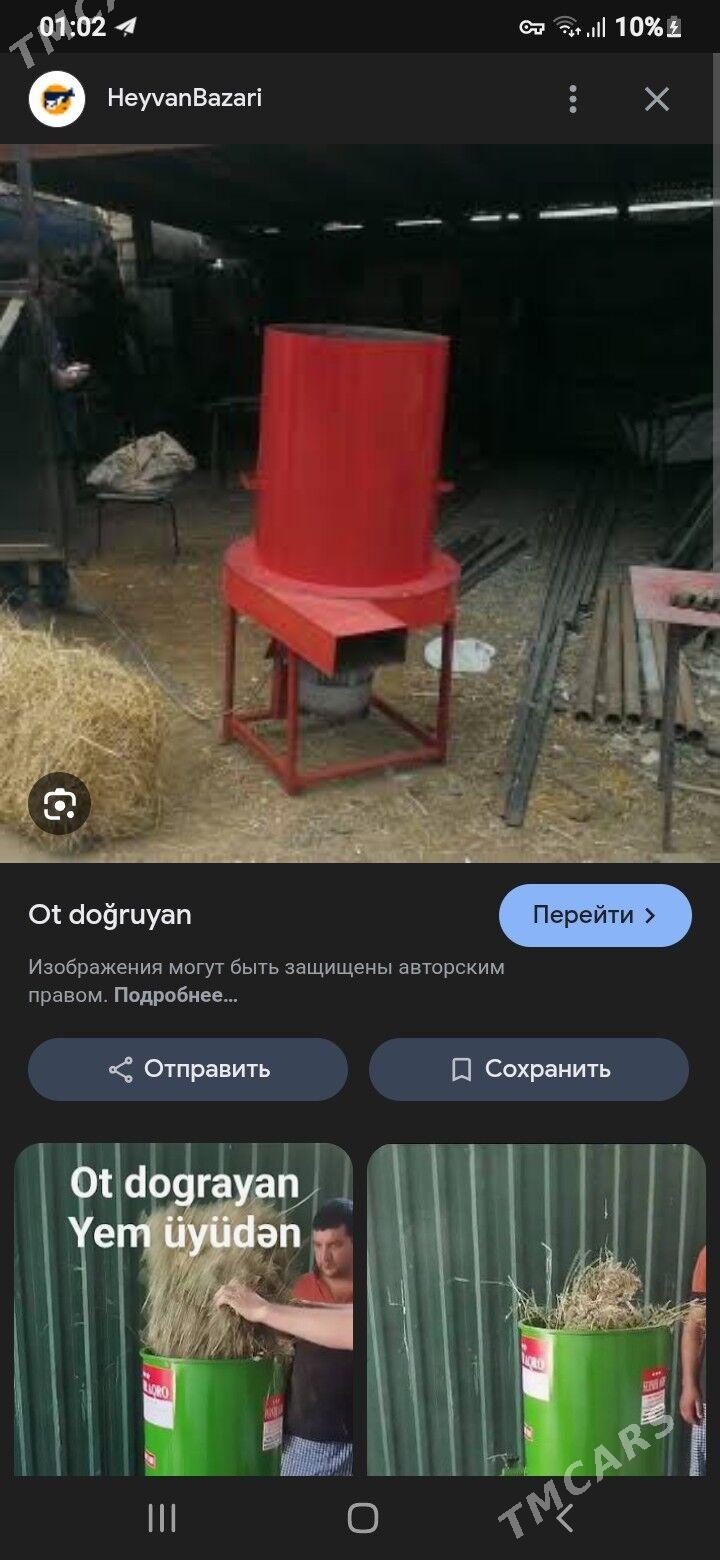The image size is (720, 1560).
Task: Tap the Перейти button to visit site
Action: click(x=595, y=915)
